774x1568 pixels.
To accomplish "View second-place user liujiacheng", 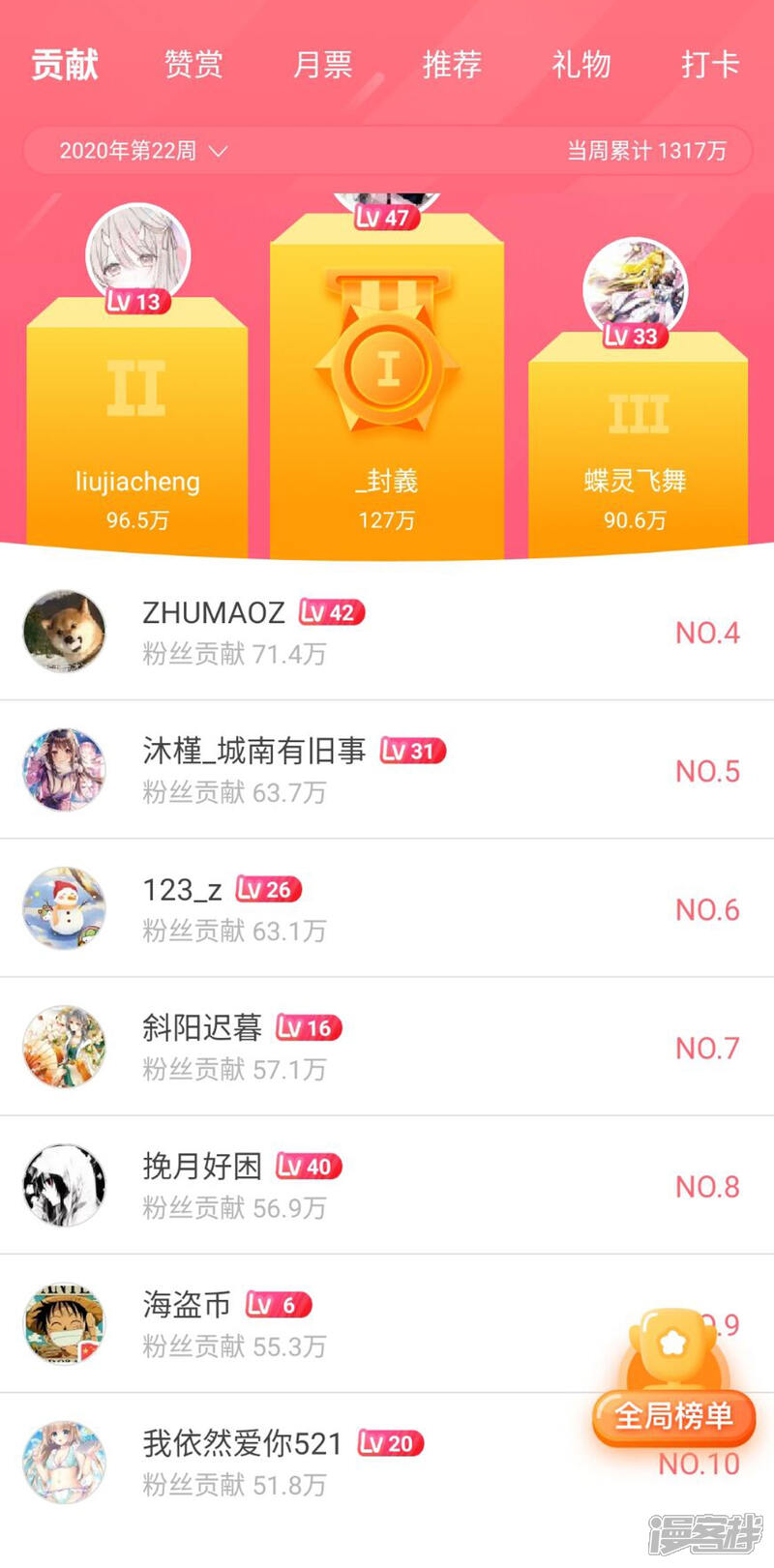I will point(137,482).
